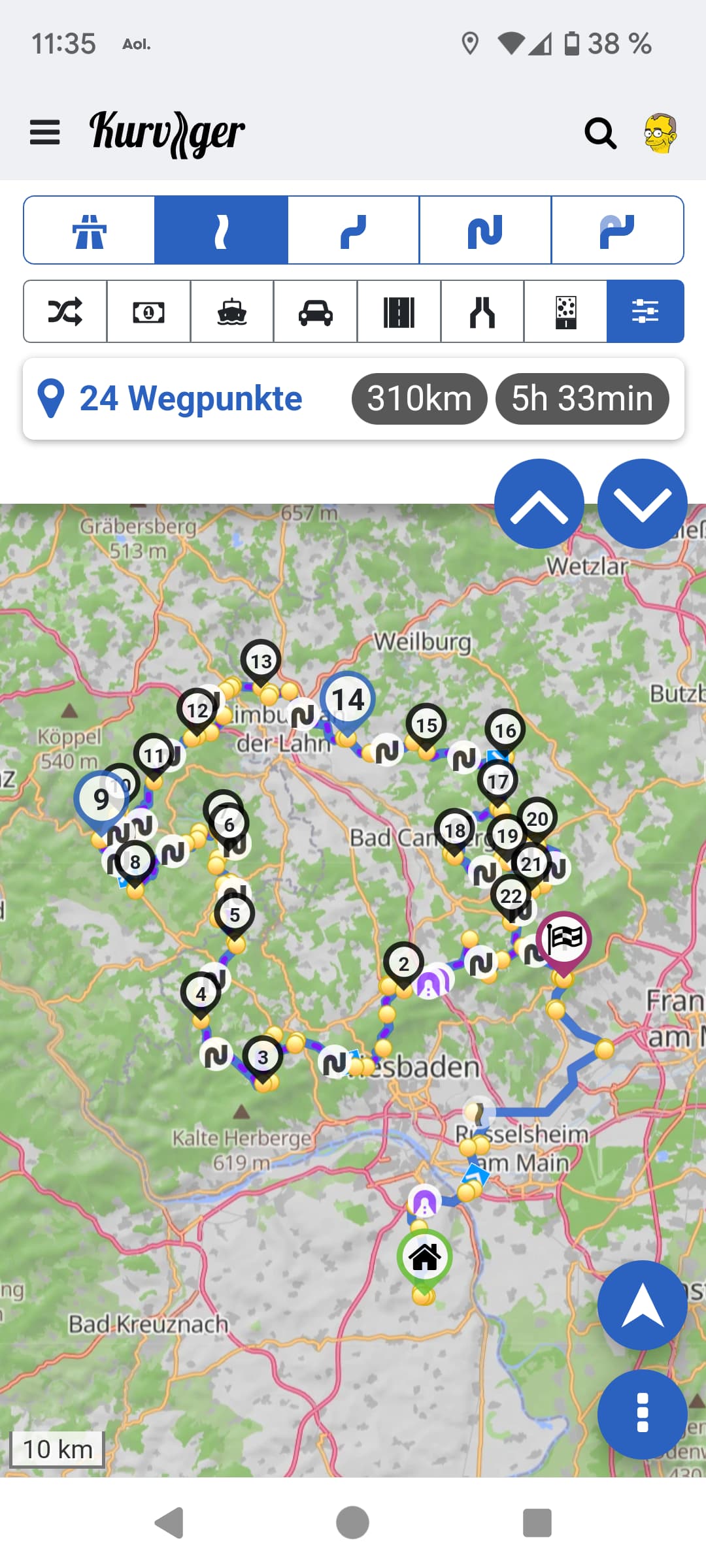This screenshot has height=1568, width=706.
Task: Start navigation with the arrow button
Action: click(643, 1305)
